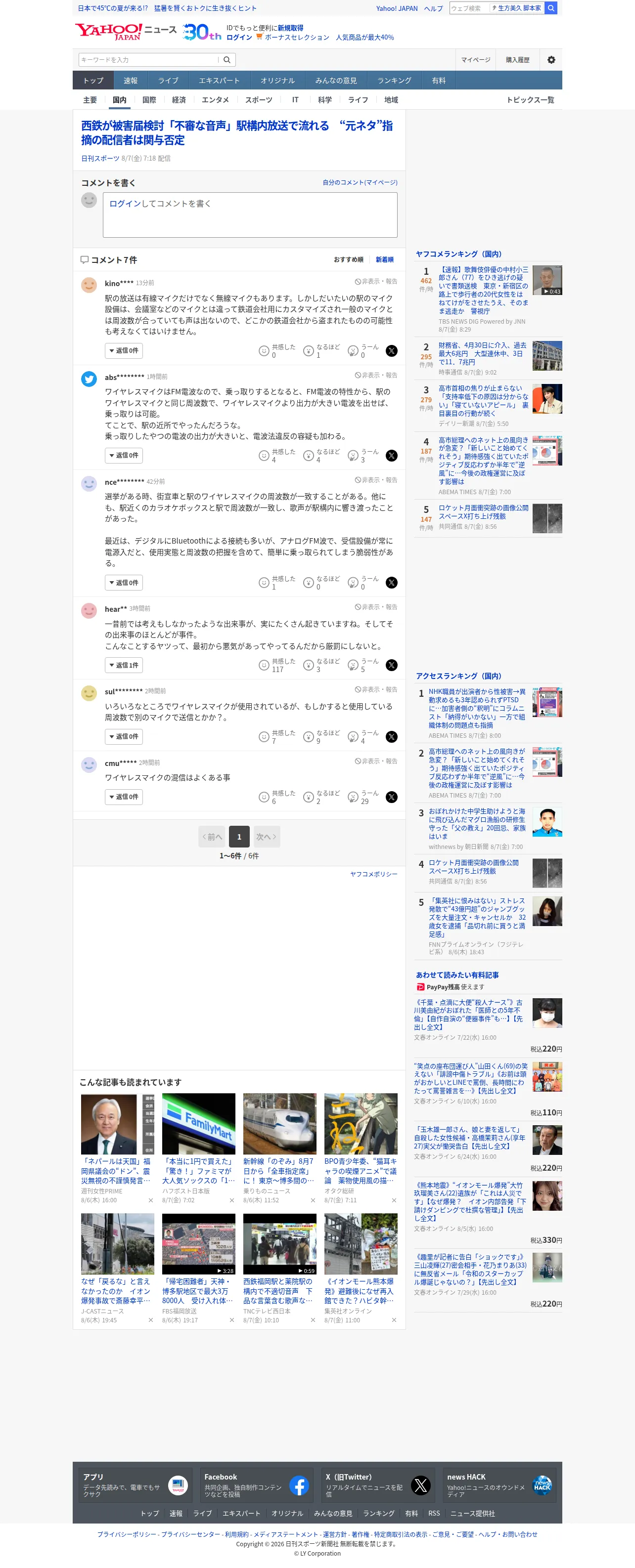Dismiss the 新幹線 のぞみ recommended article

pos(313,1200)
